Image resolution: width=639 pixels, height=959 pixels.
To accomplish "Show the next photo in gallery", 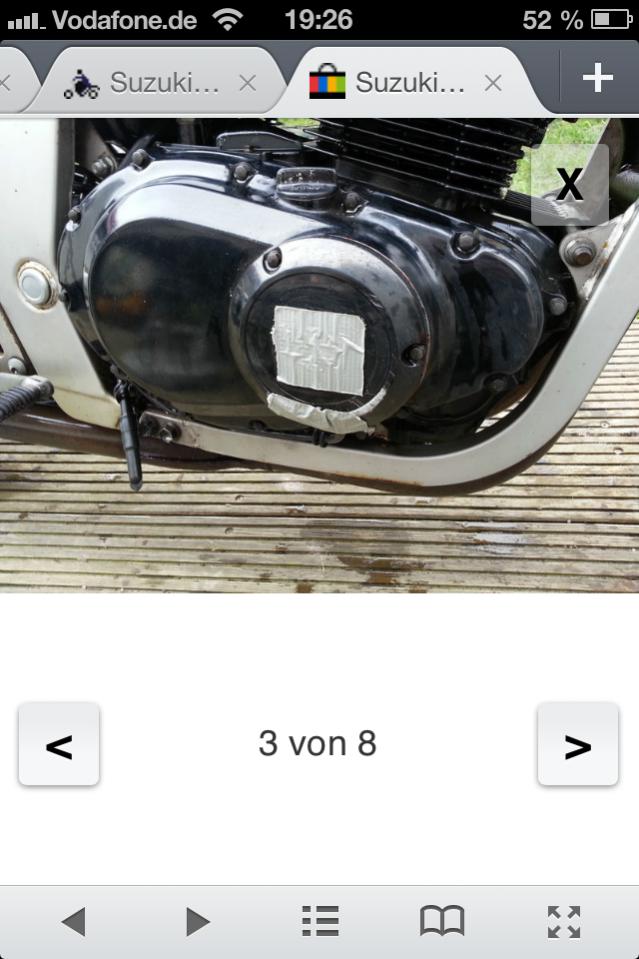I will coord(577,744).
